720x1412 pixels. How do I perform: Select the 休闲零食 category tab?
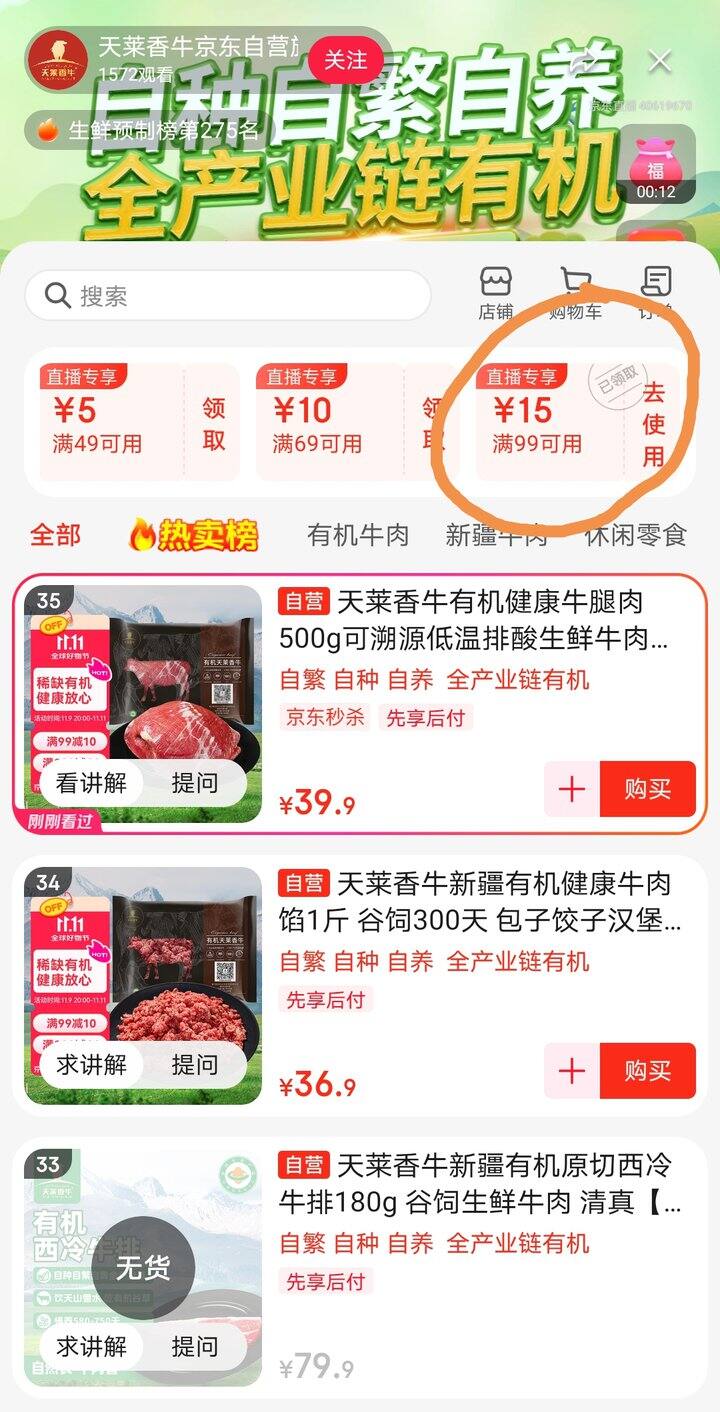pos(635,535)
